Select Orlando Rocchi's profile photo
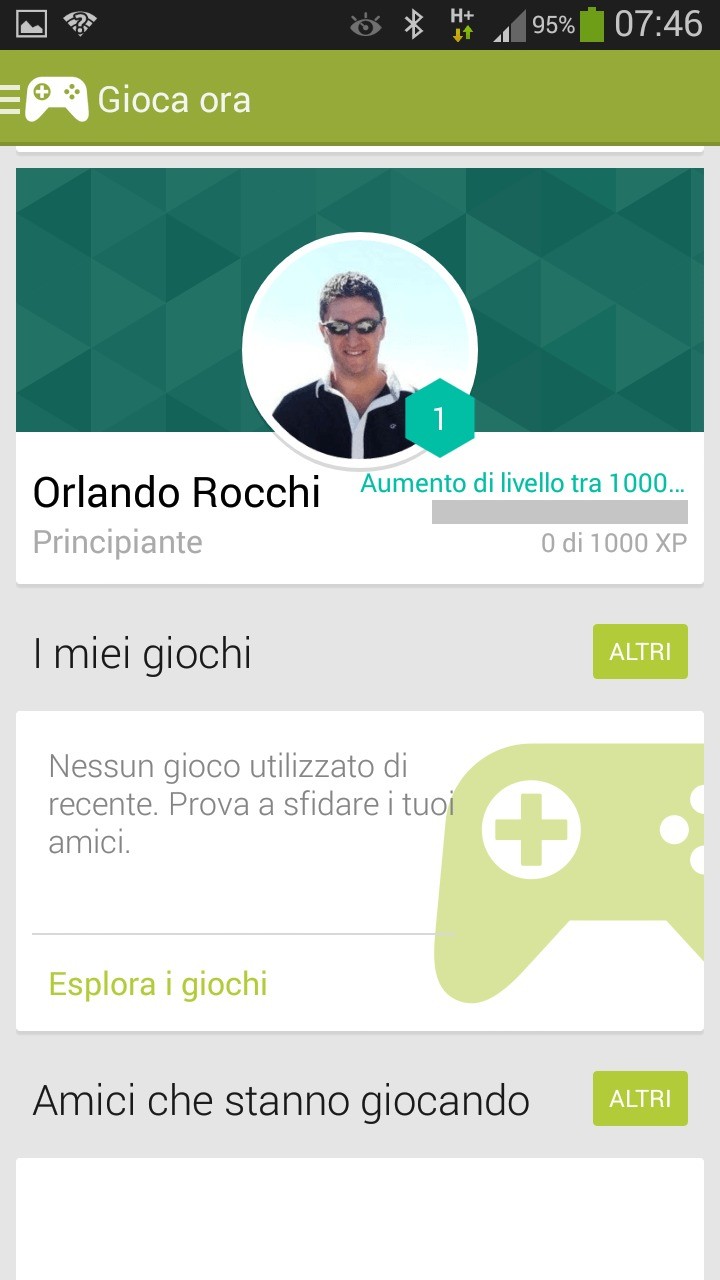Viewport: 720px width, 1280px height. click(x=360, y=348)
